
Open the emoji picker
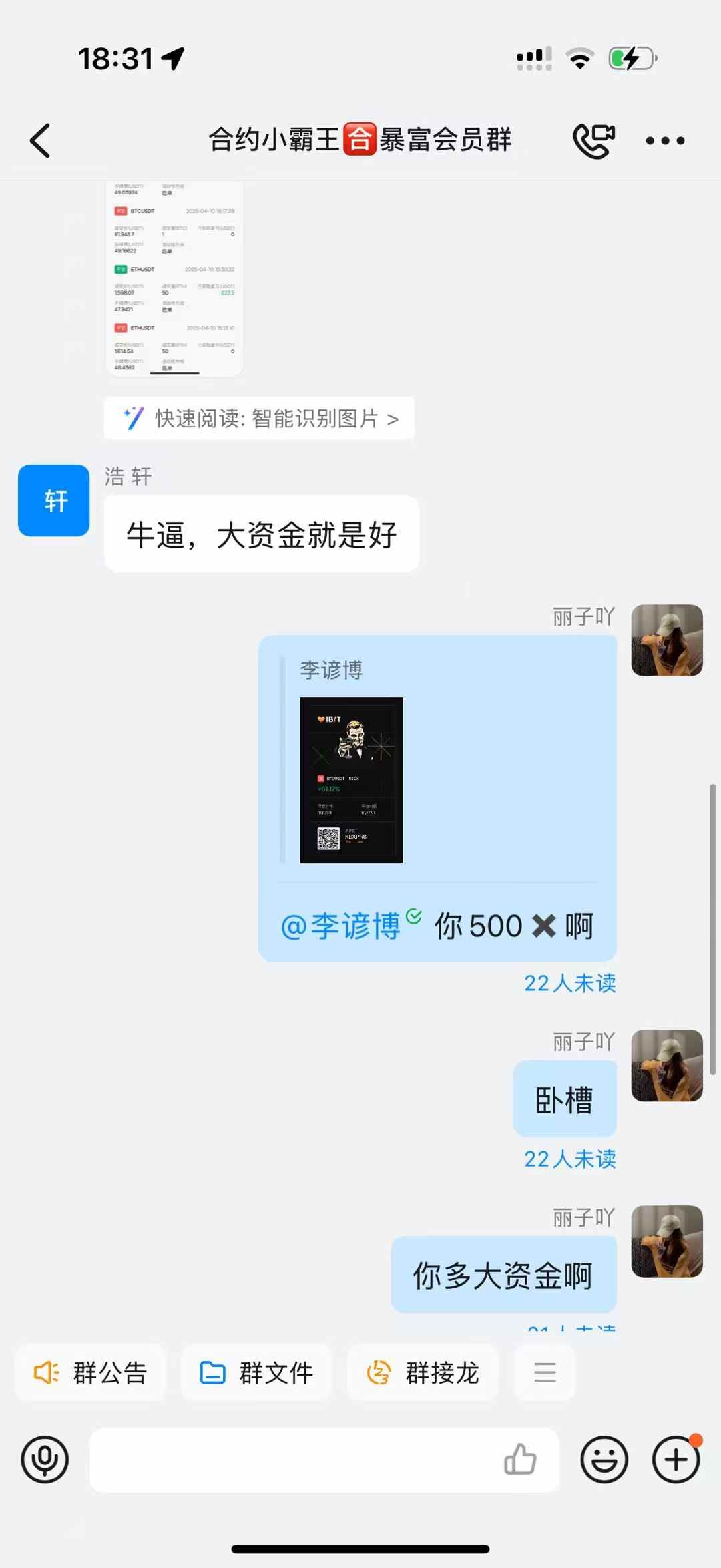tap(604, 1460)
